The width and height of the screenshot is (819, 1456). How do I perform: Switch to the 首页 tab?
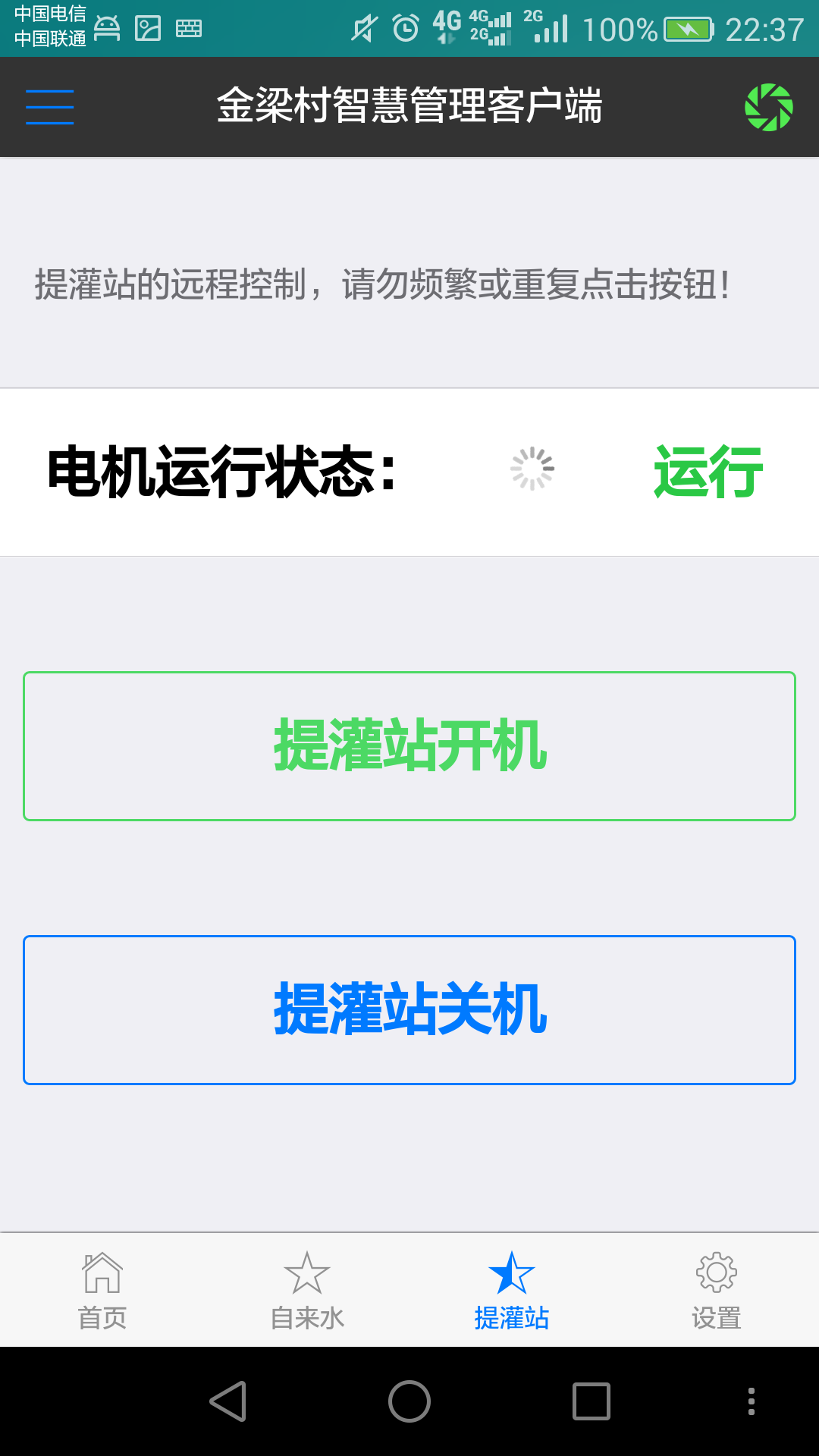tap(102, 1291)
